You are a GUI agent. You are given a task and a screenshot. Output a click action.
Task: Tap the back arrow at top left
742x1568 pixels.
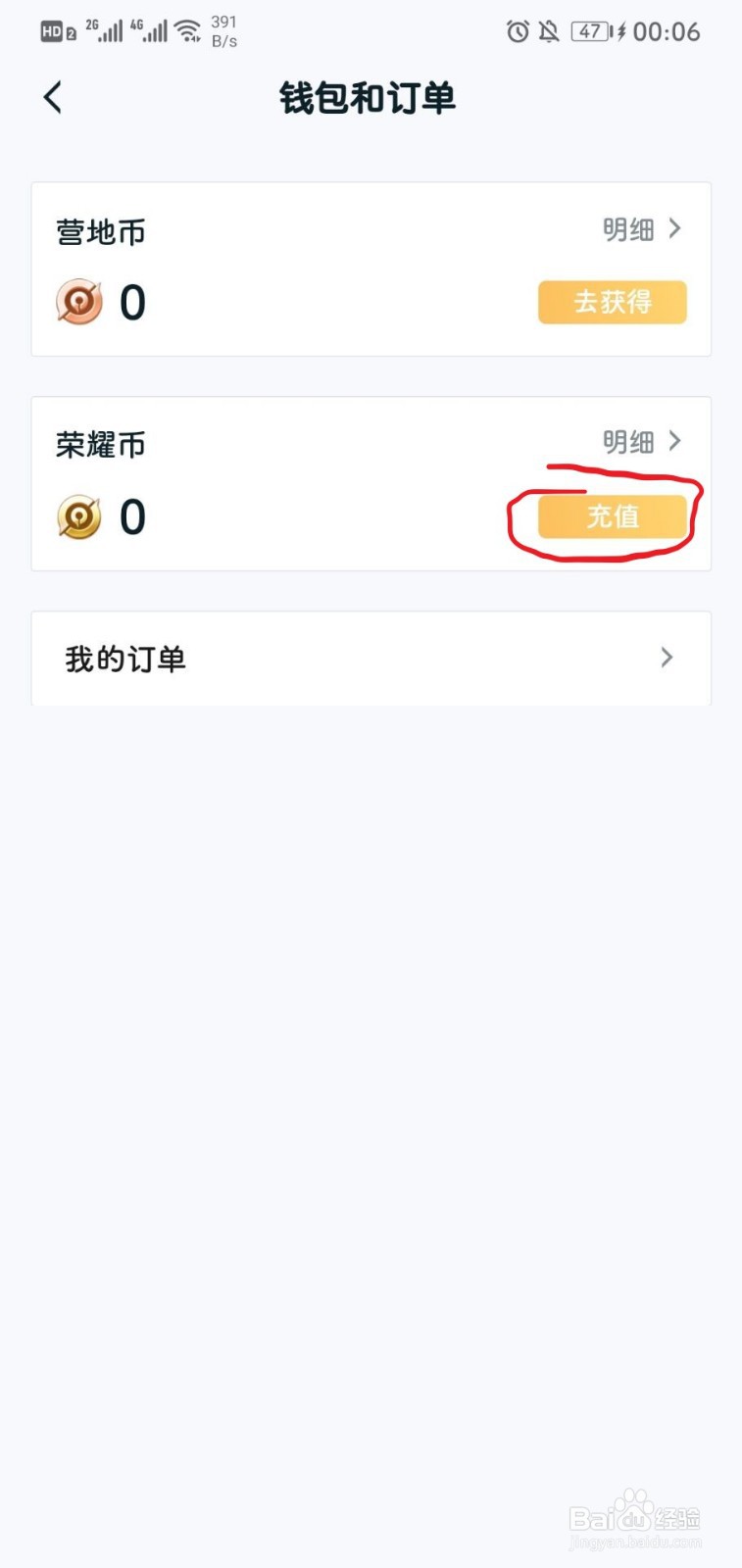click(52, 97)
